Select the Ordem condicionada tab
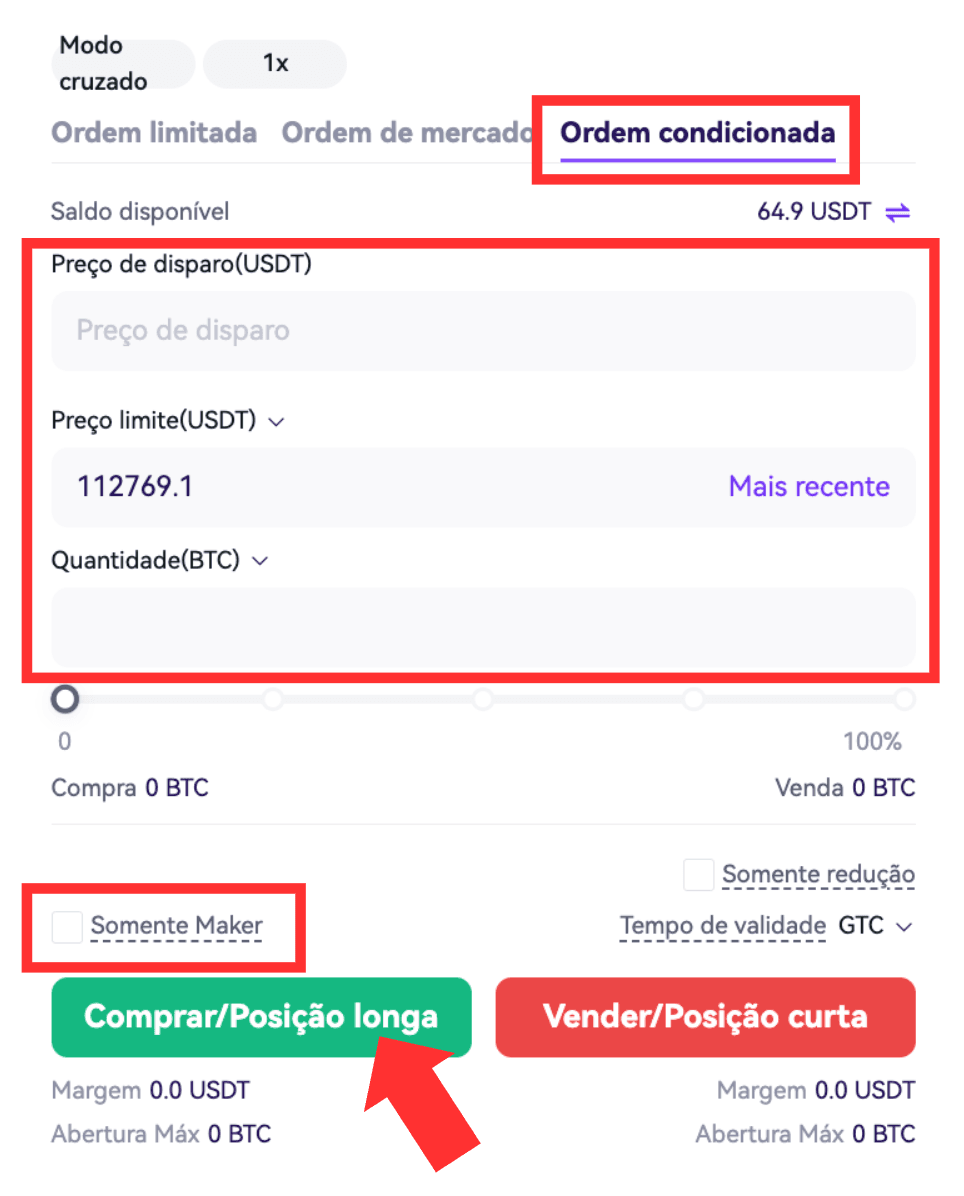This screenshot has height=1196, width=964. [x=697, y=133]
